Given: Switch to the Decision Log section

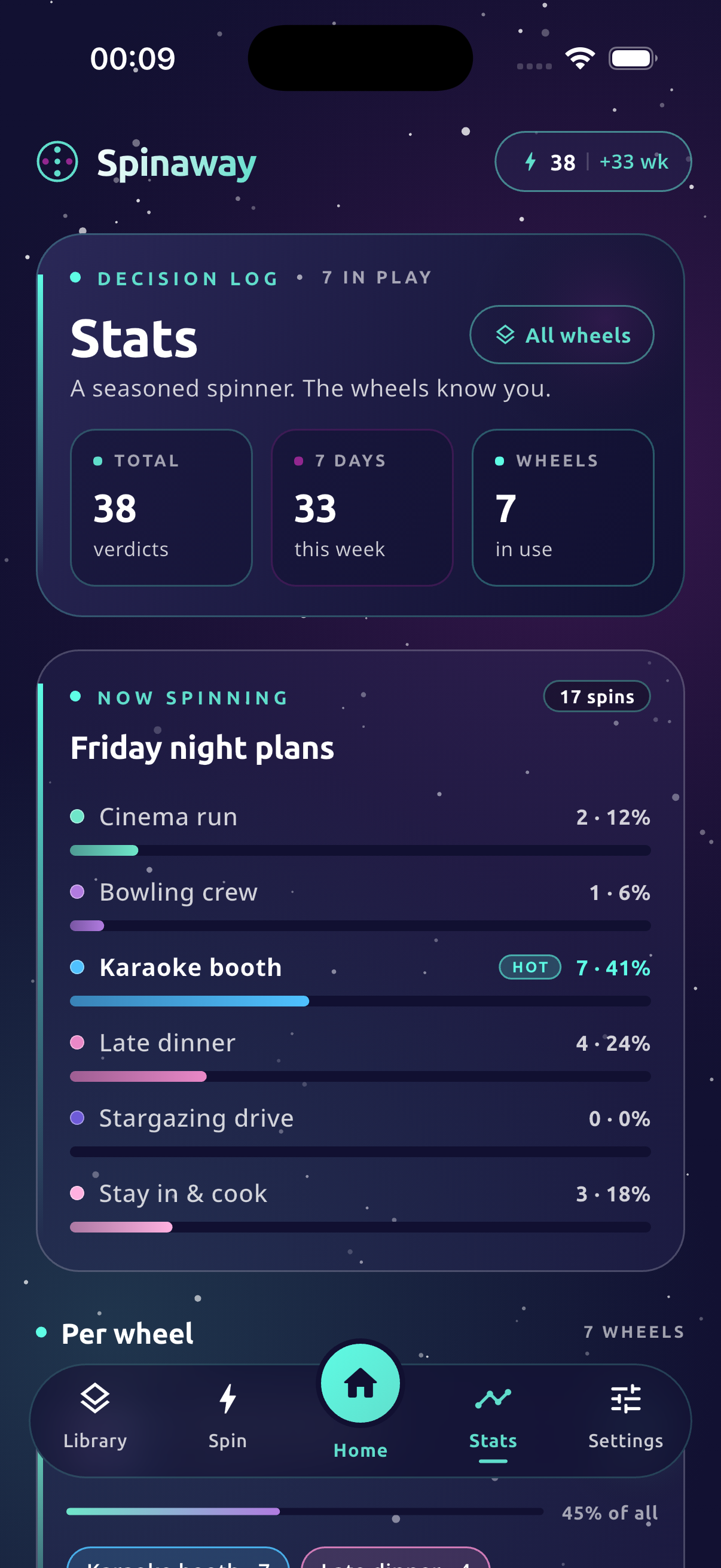Looking at the screenshot, I should (x=187, y=277).
